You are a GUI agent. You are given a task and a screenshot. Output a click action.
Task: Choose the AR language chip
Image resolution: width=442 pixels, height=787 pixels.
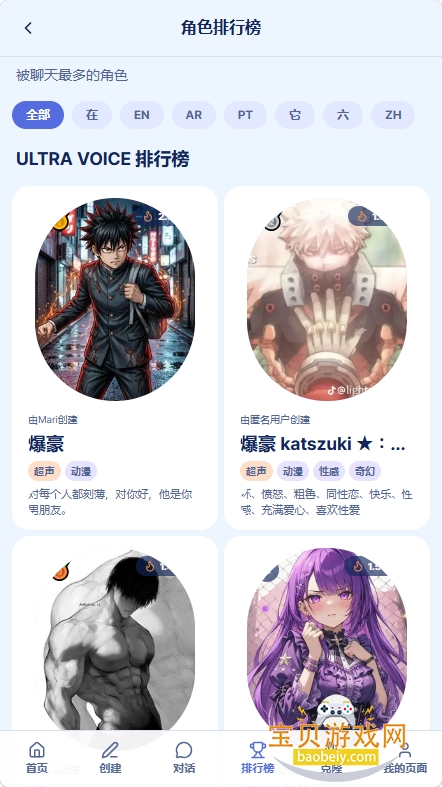point(194,115)
